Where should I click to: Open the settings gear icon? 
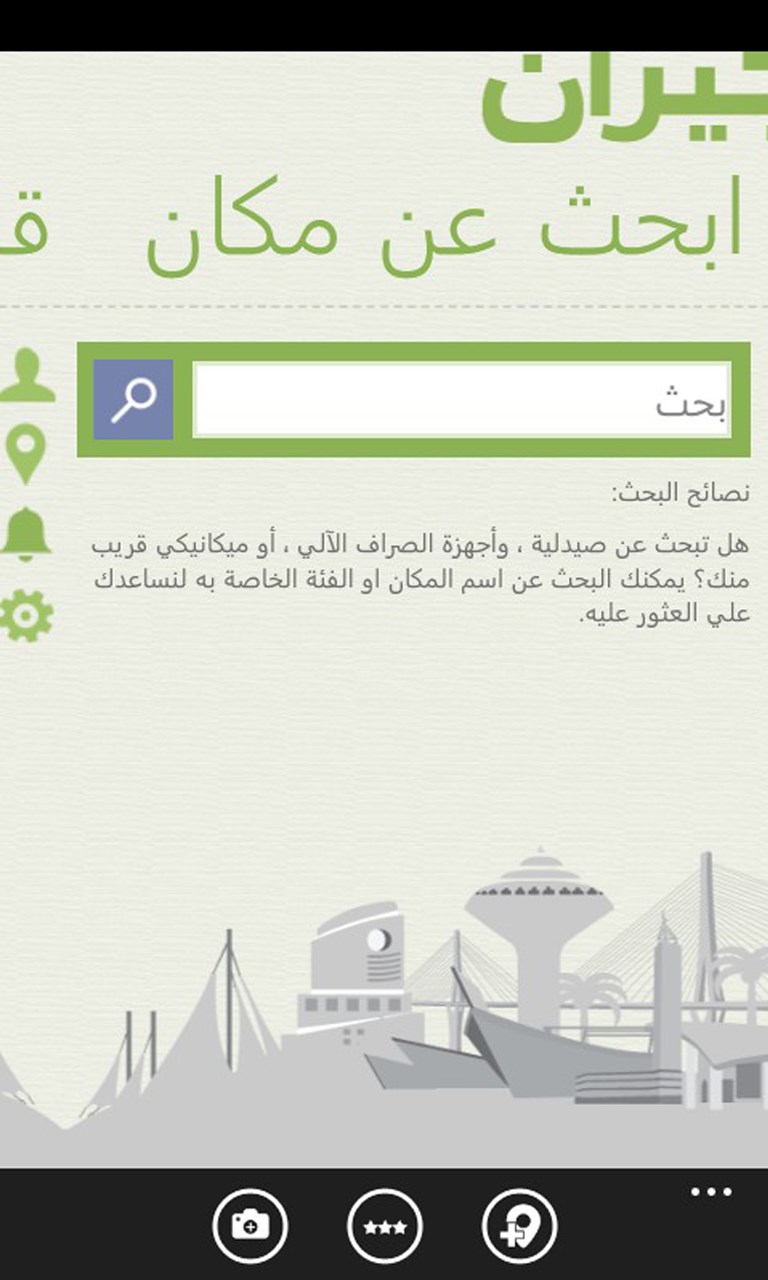pos(26,614)
